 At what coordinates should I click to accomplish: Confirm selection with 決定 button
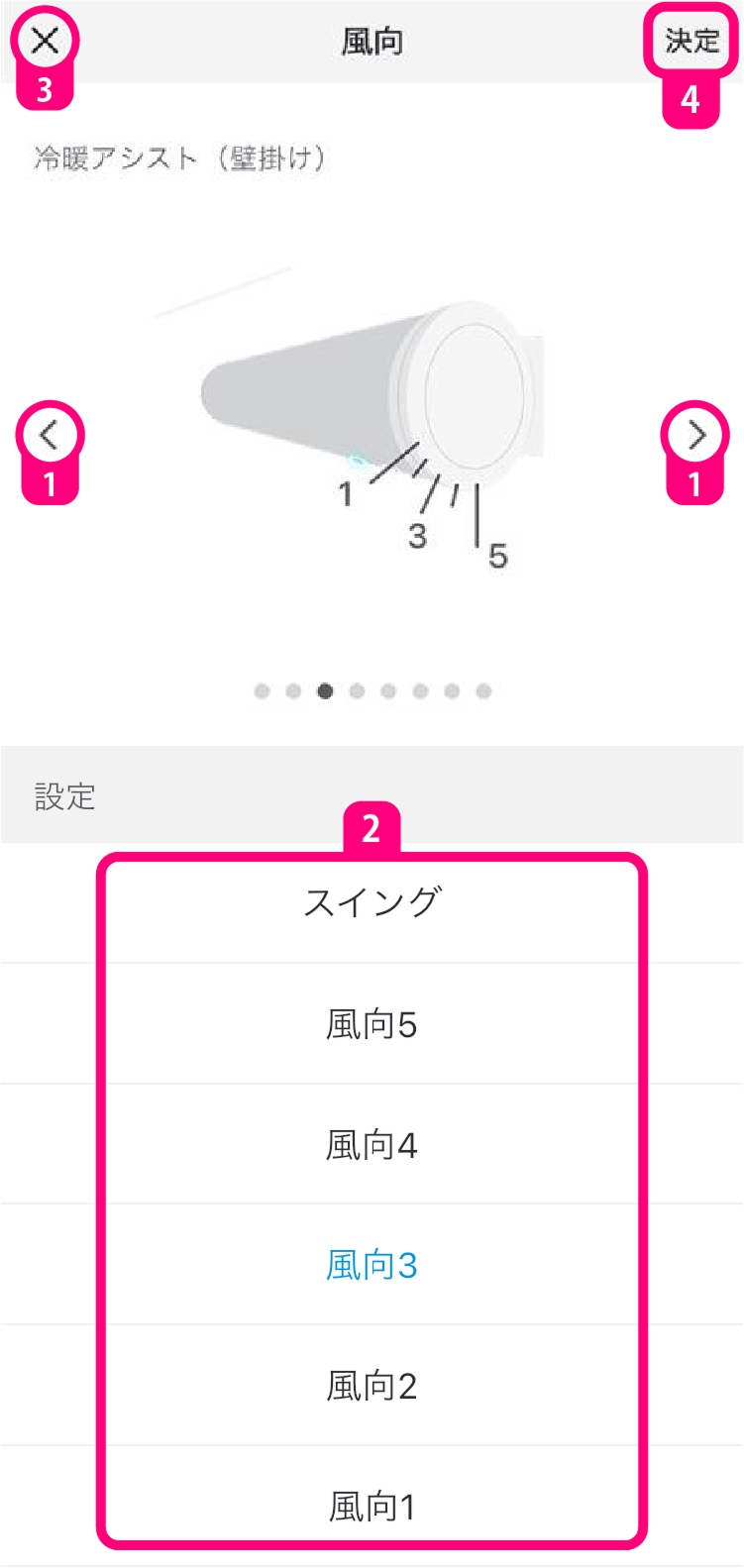click(691, 41)
